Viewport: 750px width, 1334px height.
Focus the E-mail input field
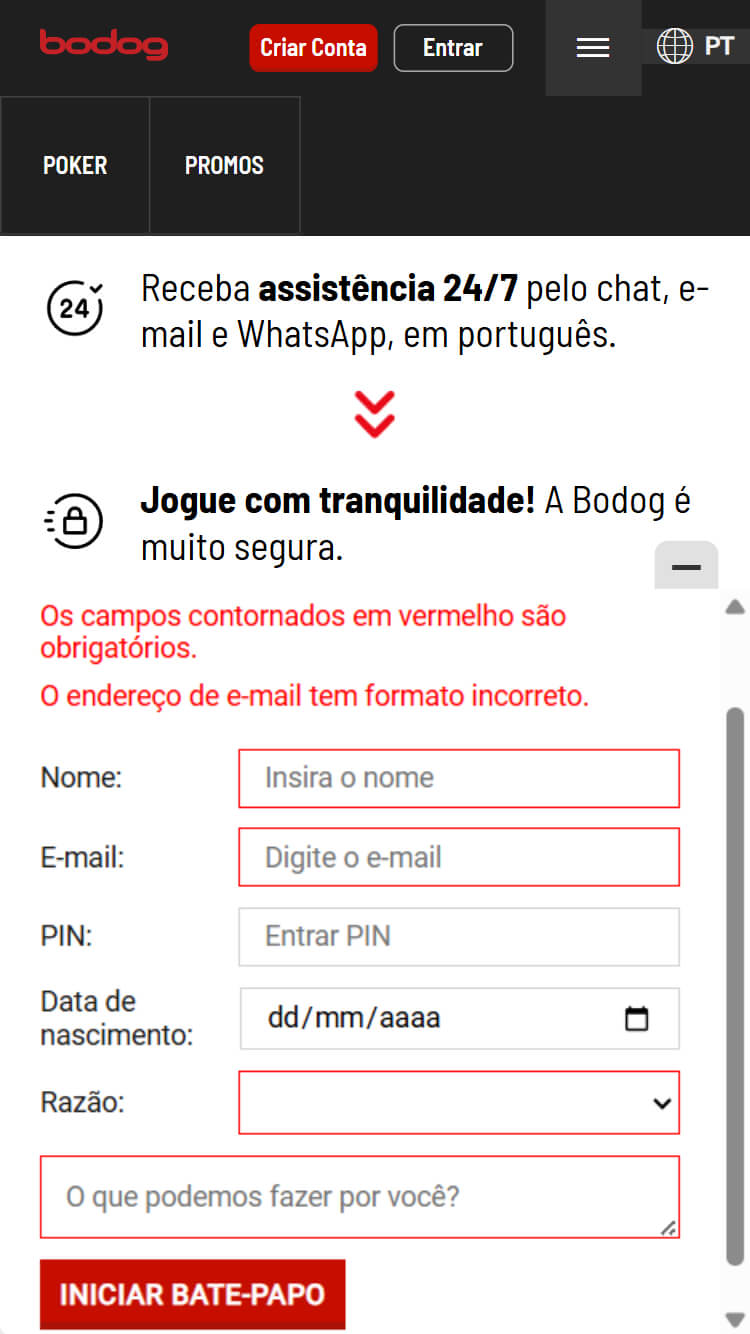[x=459, y=857]
